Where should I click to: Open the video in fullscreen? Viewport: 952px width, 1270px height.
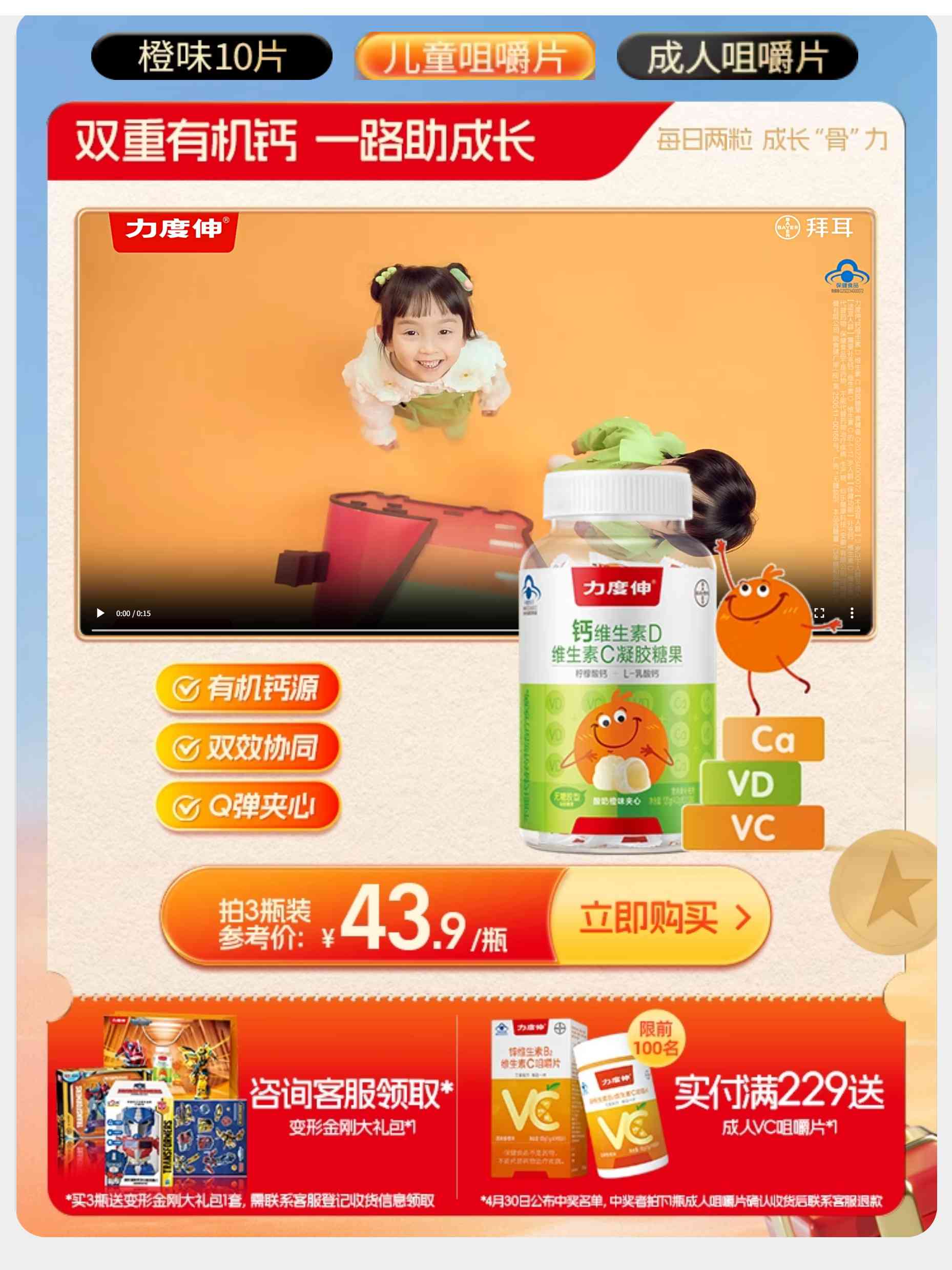[x=819, y=613]
